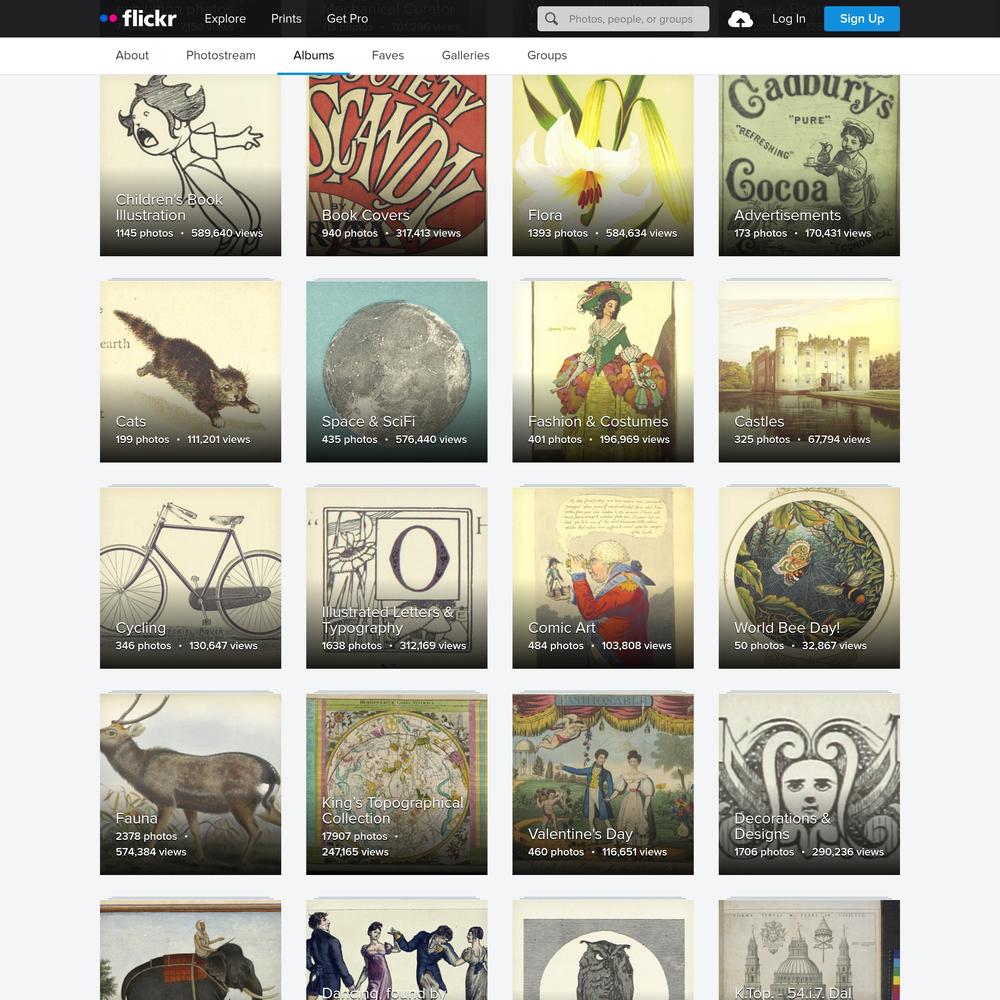Open the Galleries tab

[x=465, y=56]
